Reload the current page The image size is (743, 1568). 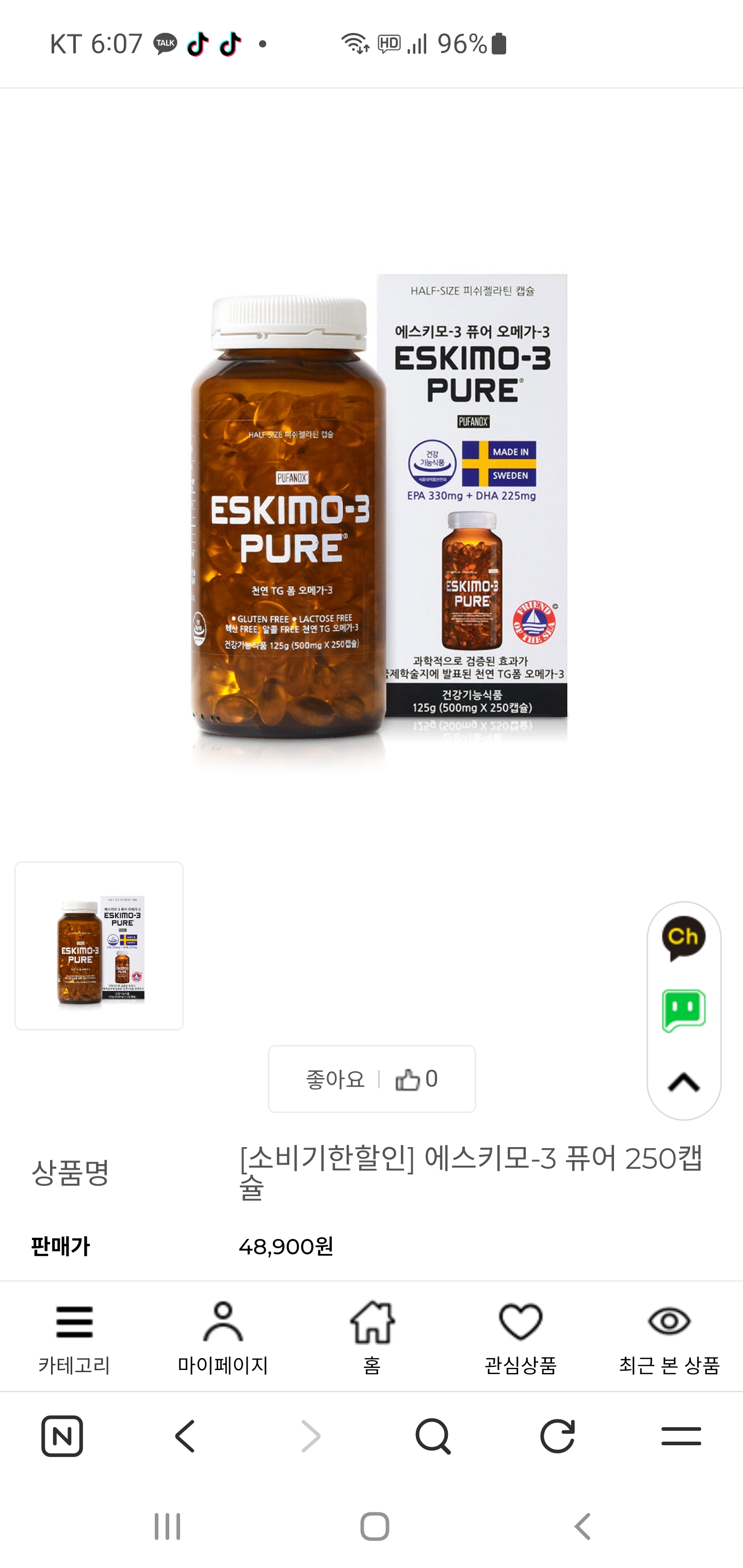557,1436
